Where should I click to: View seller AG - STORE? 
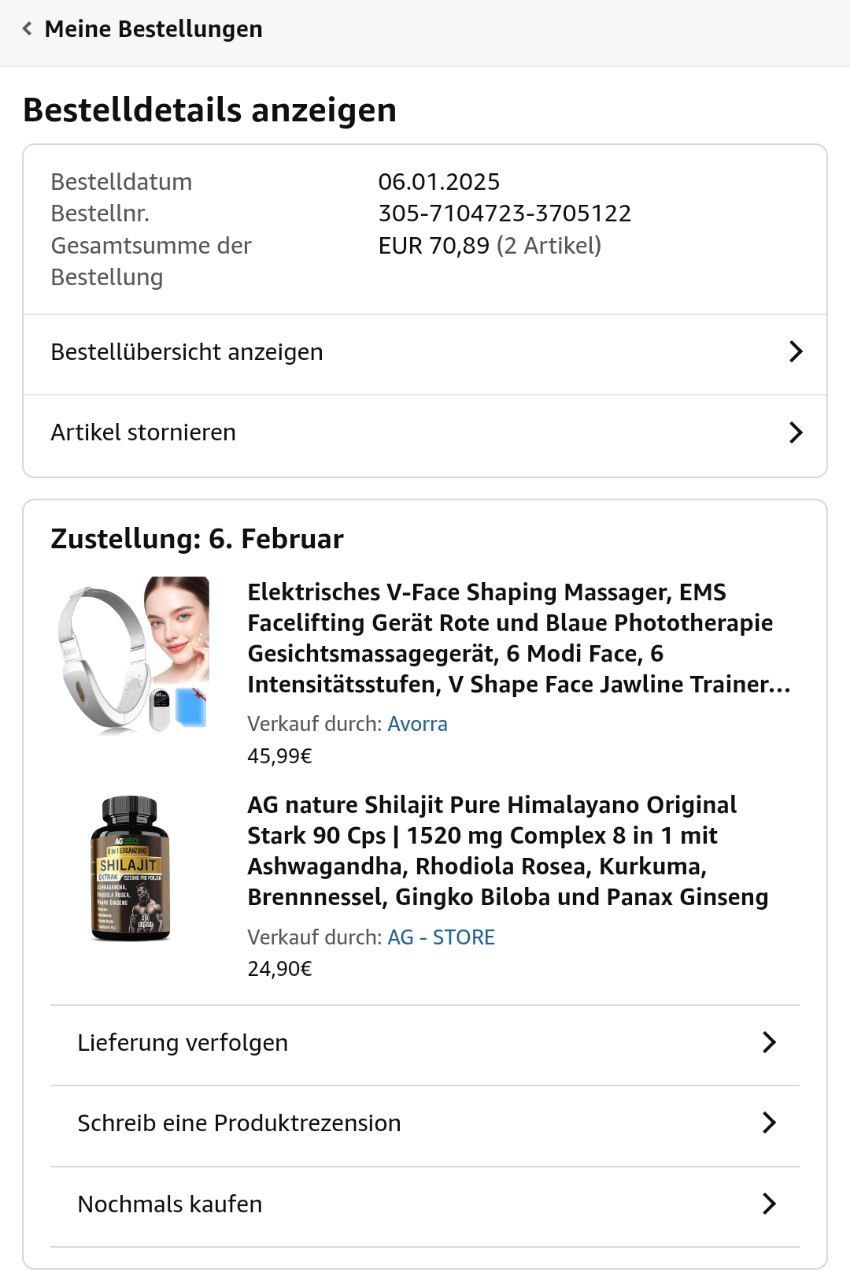441,937
